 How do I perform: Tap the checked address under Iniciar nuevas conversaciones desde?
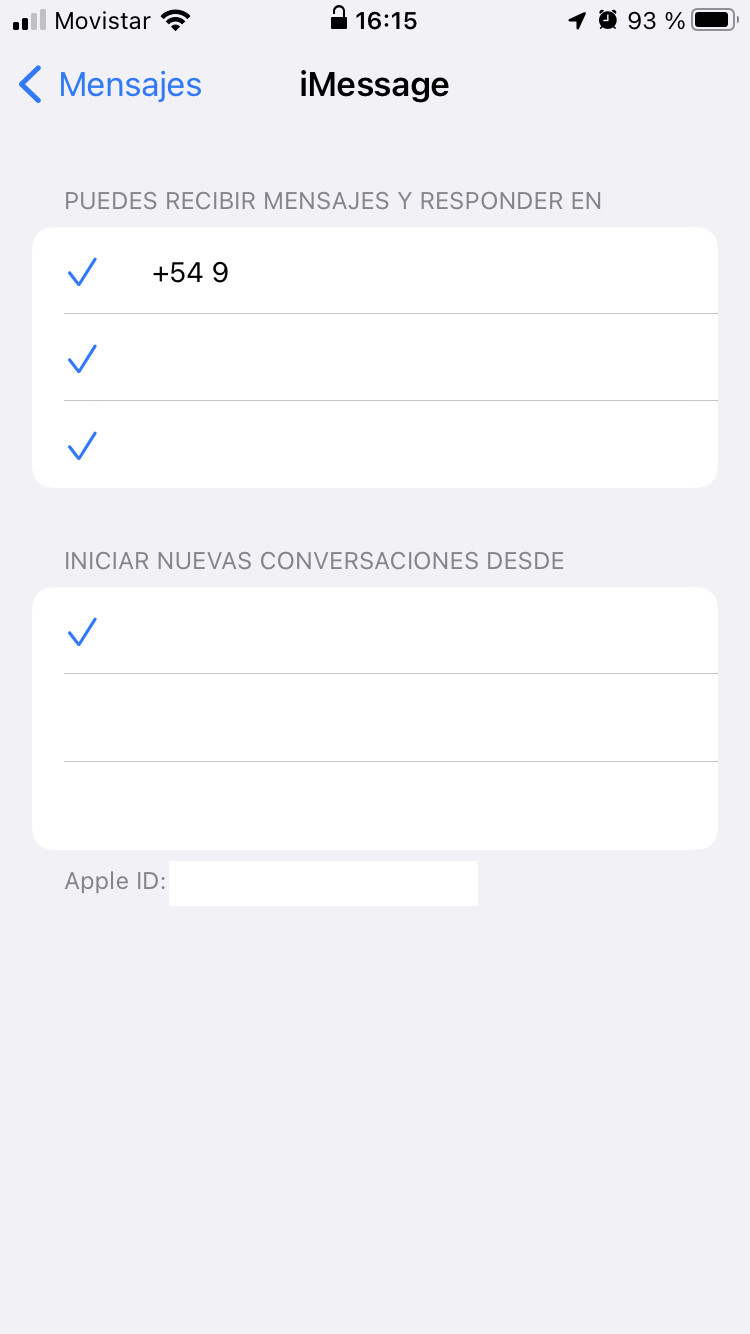coord(375,631)
